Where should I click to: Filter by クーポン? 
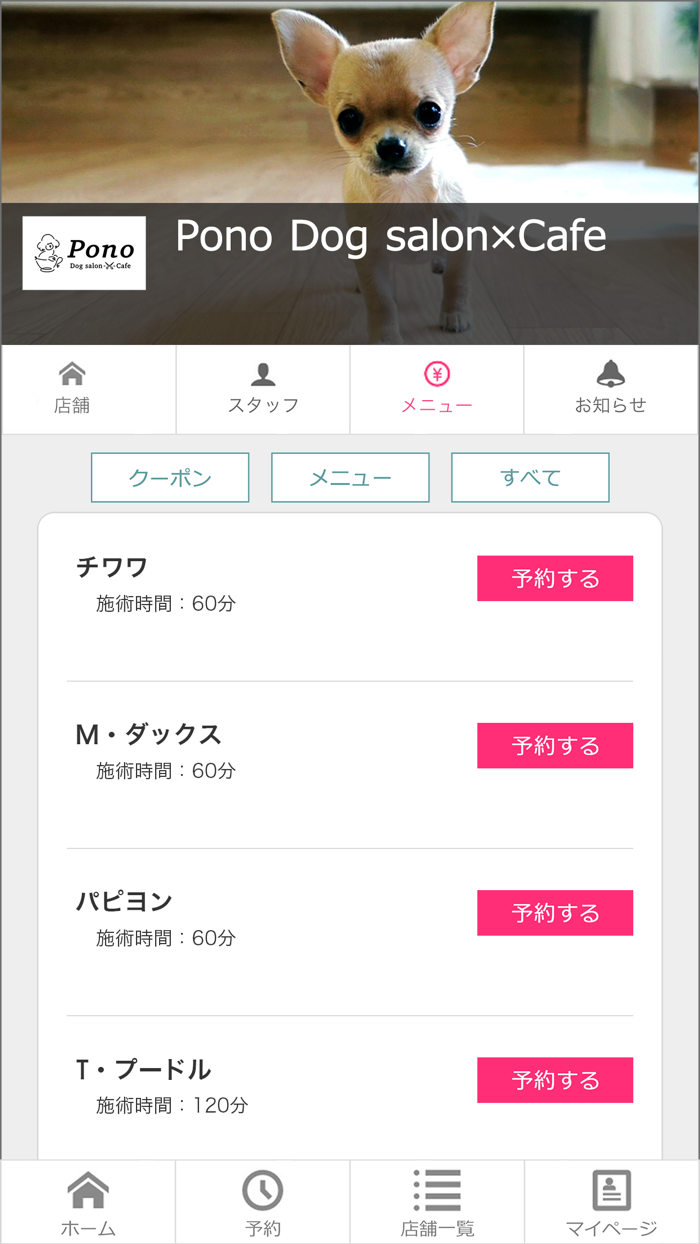[170, 478]
